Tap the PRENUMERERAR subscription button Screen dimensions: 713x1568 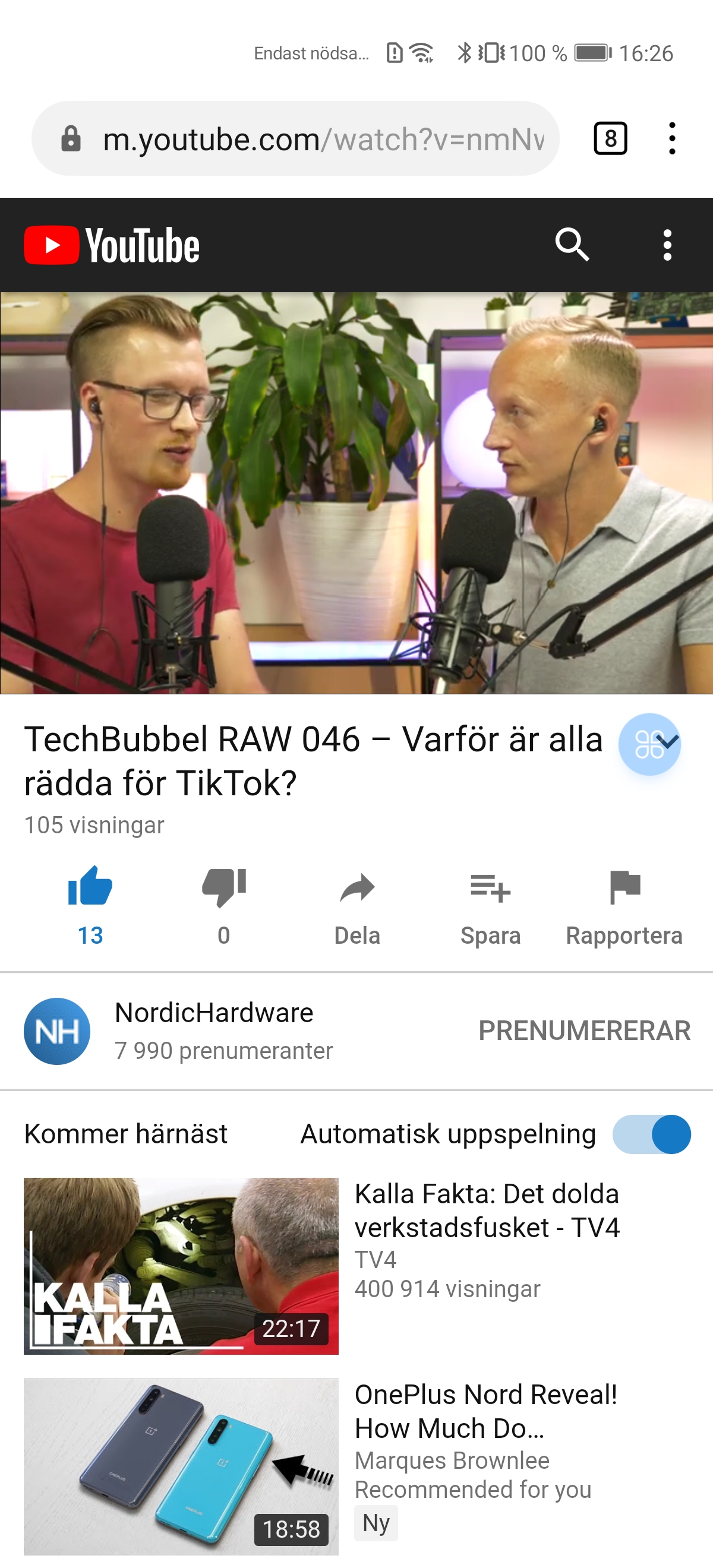583,1030
